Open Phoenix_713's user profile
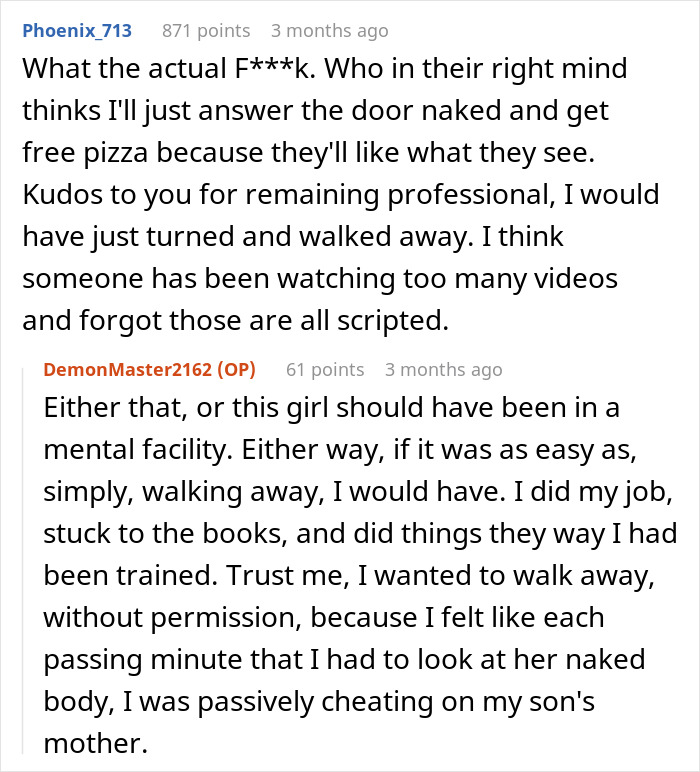Screen dimensions: 700x772 click(x=77, y=30)
